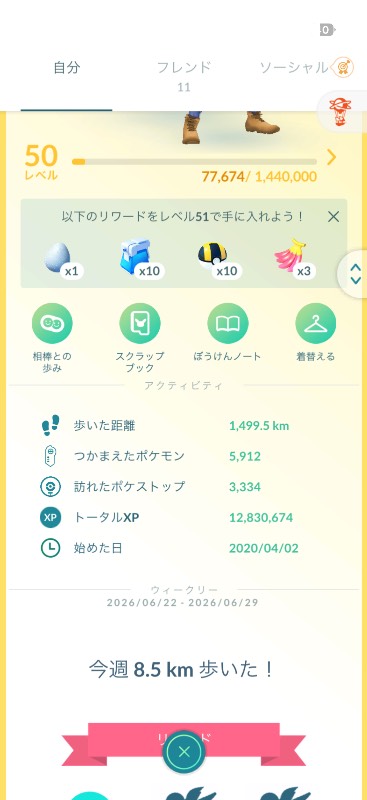Tap 着替える to change outfit
This screenshot has height=800, width=367.
click(315, 333)
